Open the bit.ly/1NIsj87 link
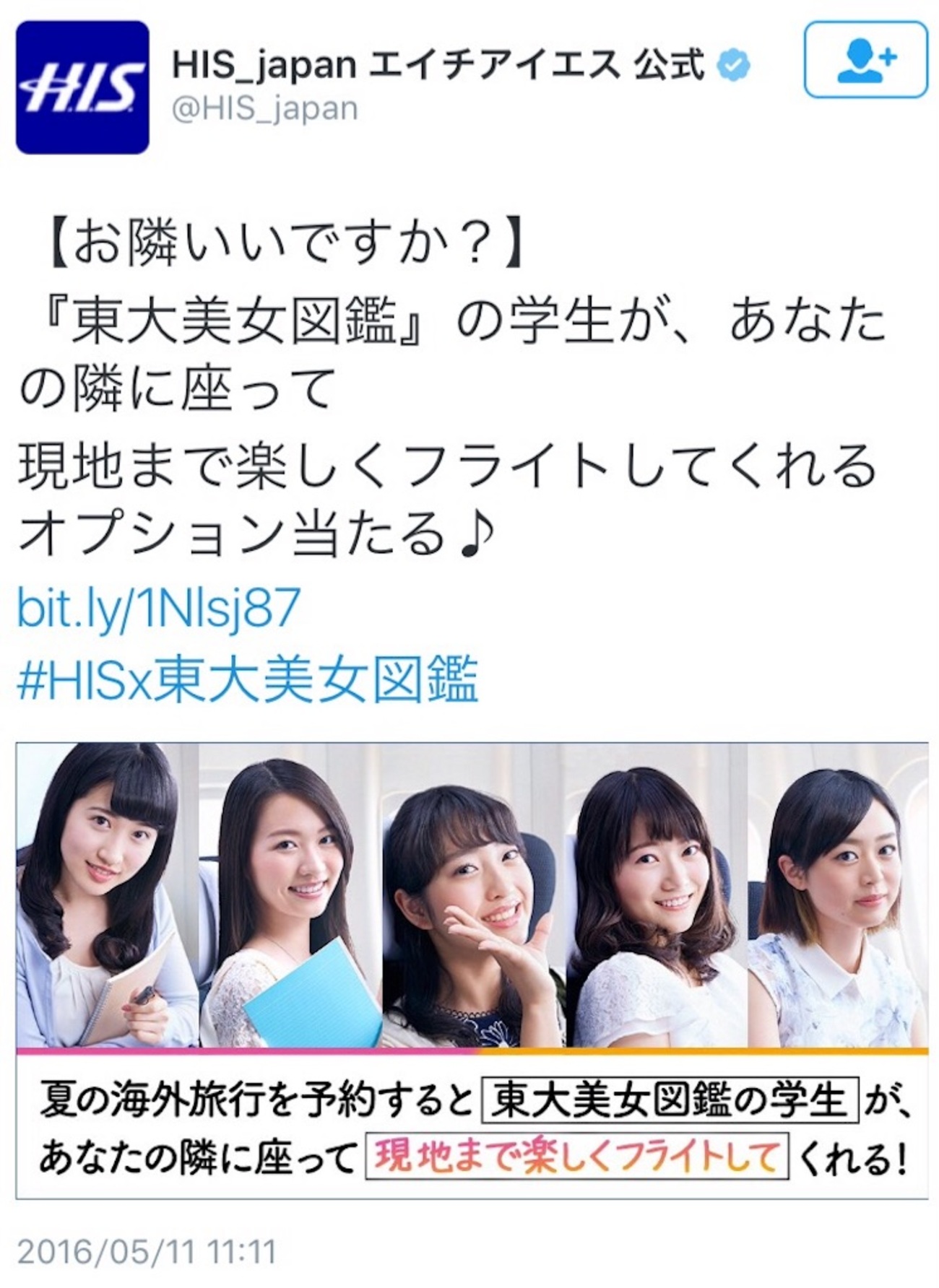The width and height of the screenshot is (939, 1288). (157, 608)
